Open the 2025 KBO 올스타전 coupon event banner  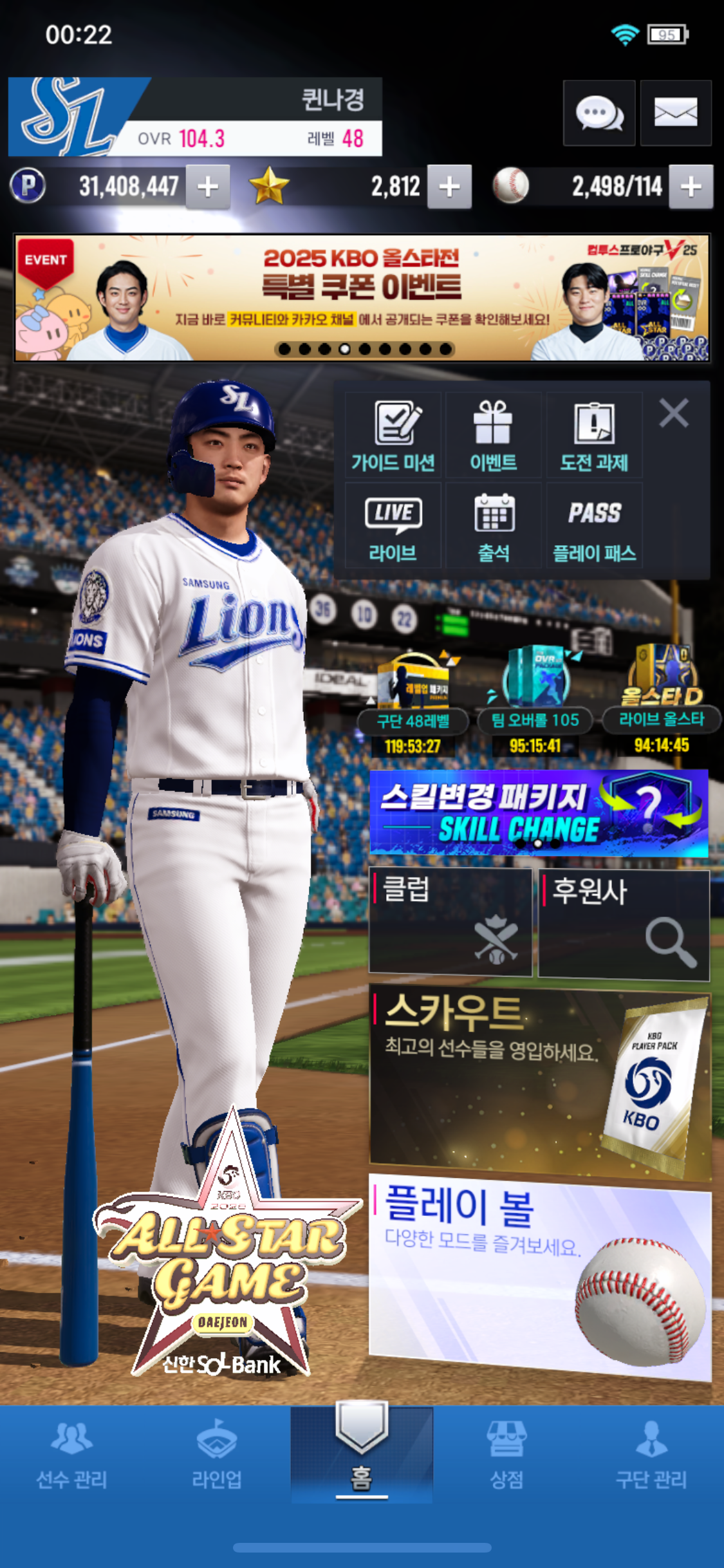[x=362, y=297]
